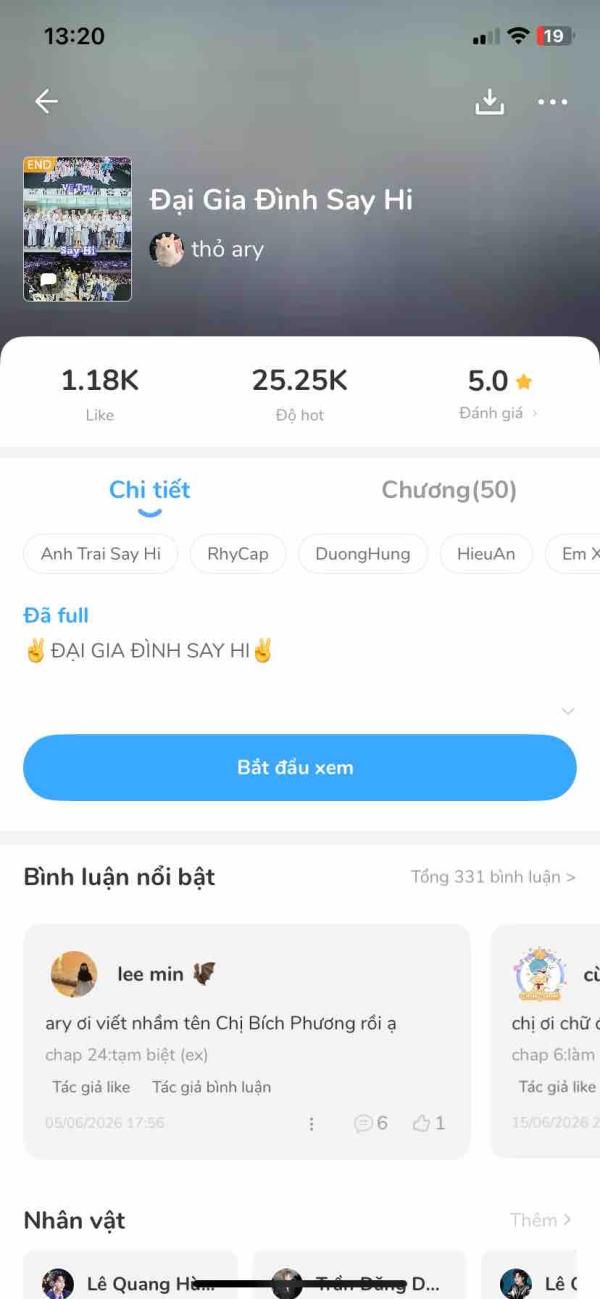Go back using the top-left arrow
This screenshot has width=600, height=1299.
[46, 101]
